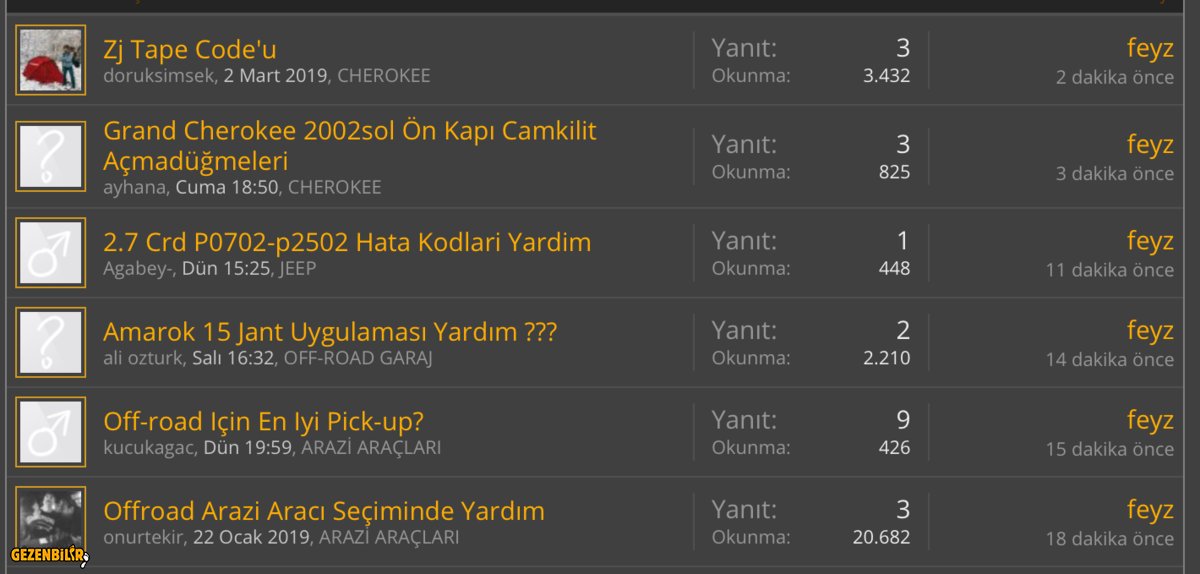The image size is (1200, 574).
Task: Open Off-road Için En Iyi Pick-up thread
Action: click(x=263, y=421)
